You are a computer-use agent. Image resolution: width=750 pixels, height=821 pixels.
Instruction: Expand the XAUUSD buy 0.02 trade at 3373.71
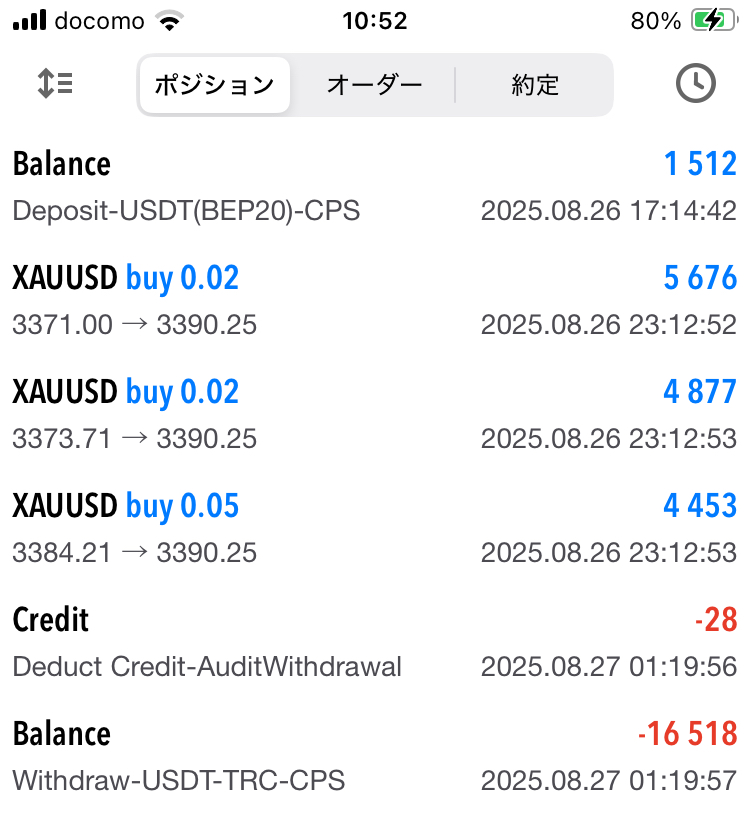[375, 414]
